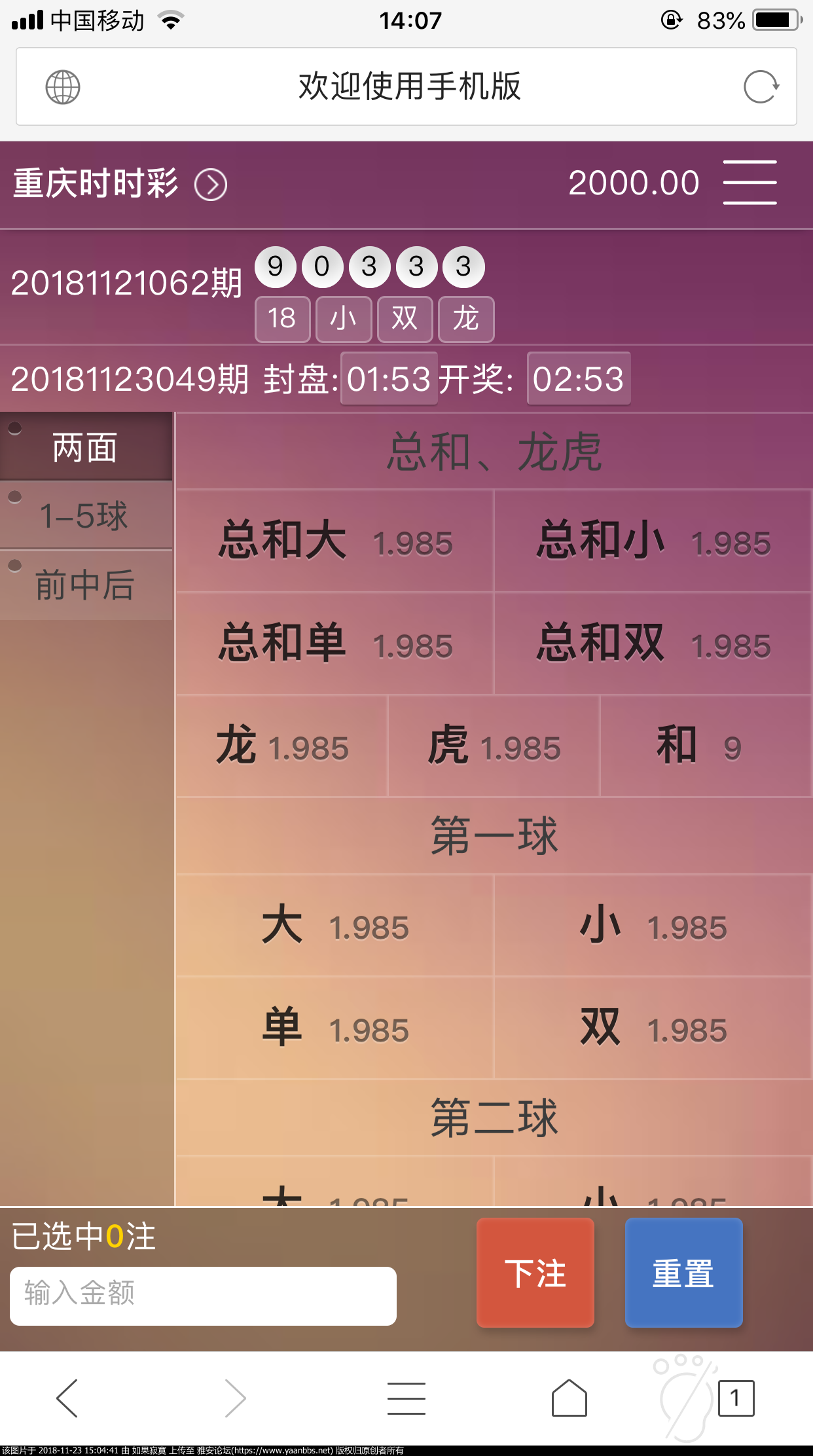813x1456 pixels.
Task: Switch to the 前中后 tab
Action: pos(86,585)
